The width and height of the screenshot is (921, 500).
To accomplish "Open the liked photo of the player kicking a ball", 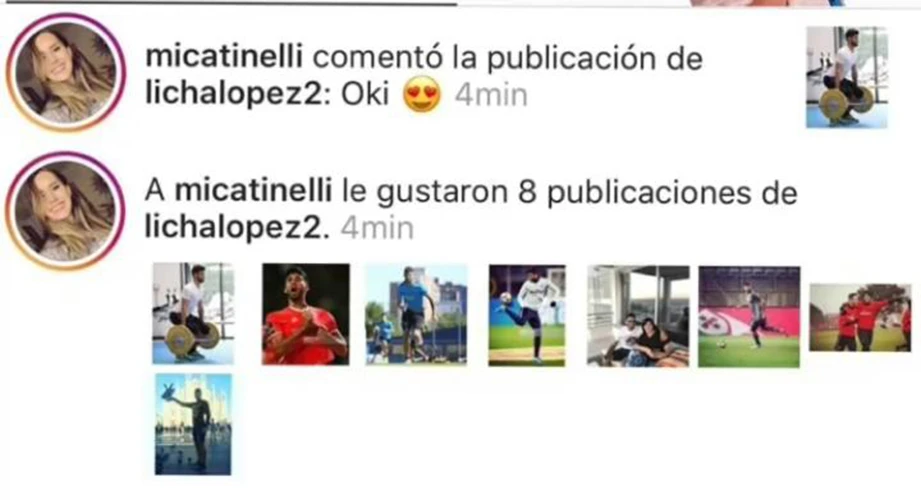I will (527, 314).
